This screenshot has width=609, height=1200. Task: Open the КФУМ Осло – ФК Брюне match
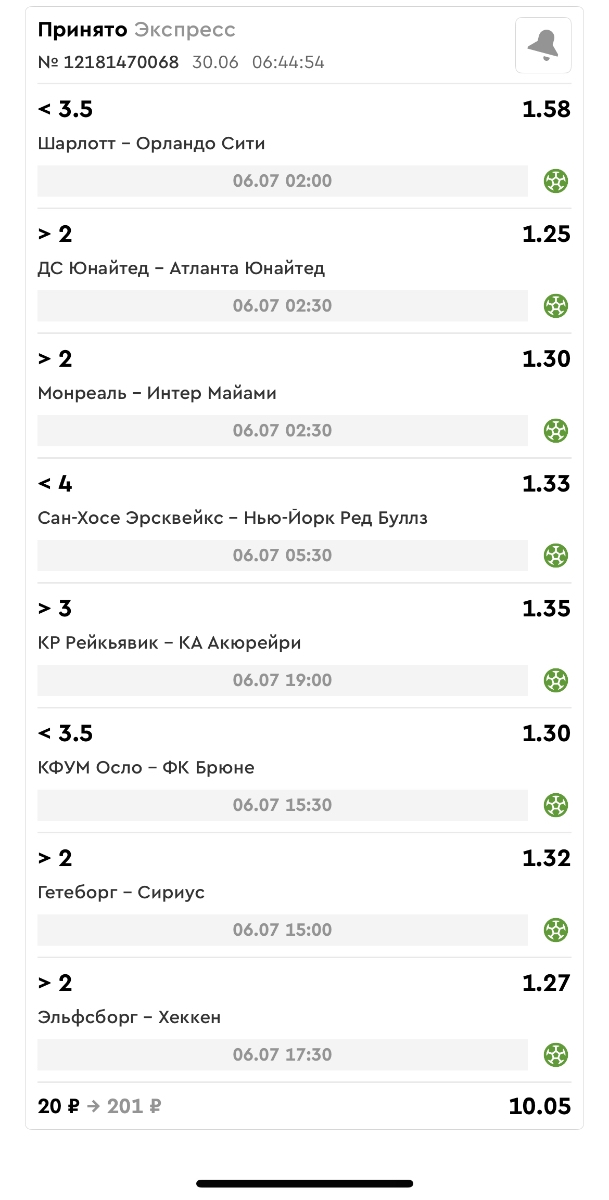[146, 768]
